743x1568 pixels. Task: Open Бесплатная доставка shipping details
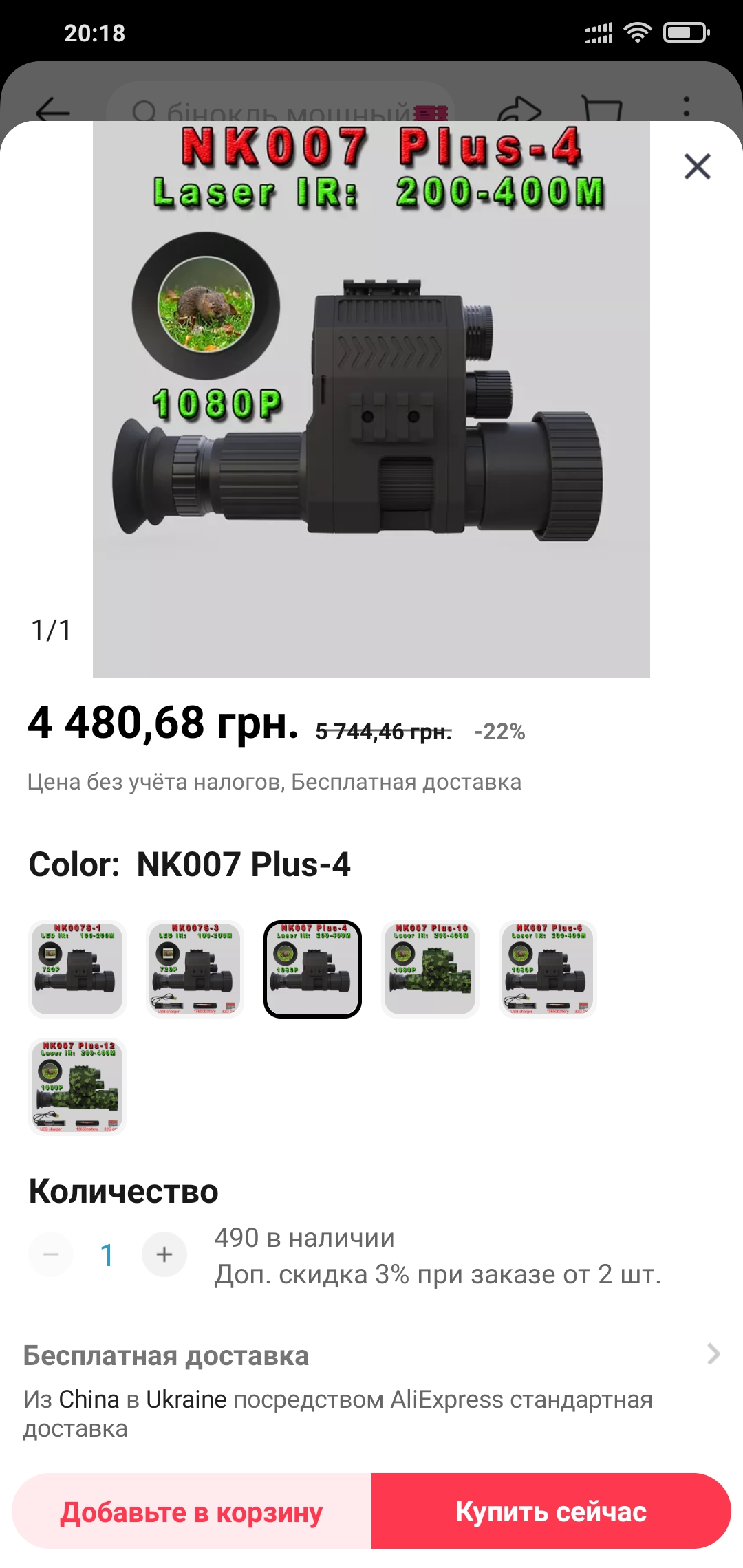(x=371, y=1391)
